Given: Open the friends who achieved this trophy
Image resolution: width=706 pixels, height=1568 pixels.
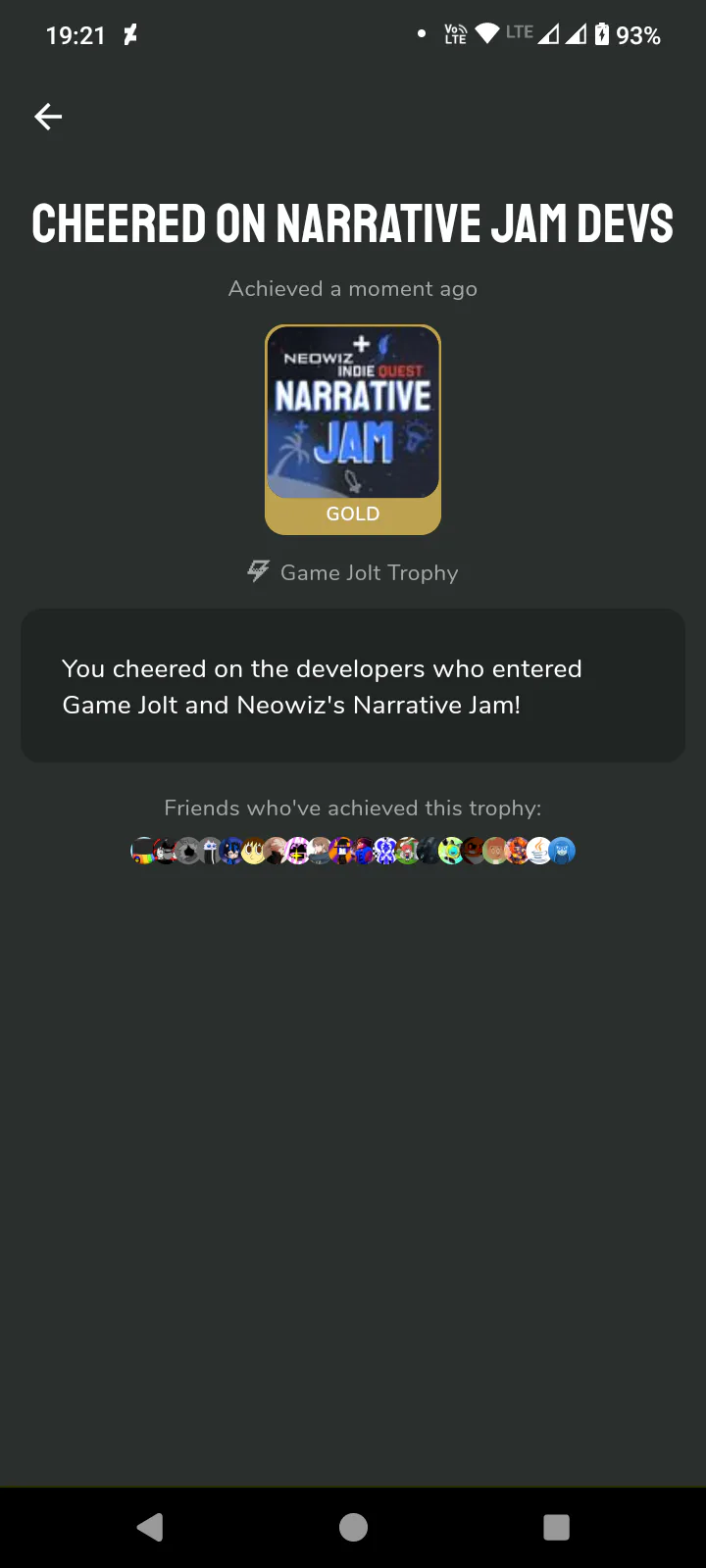Looking at the screenshot, I should pyautogui.click(x=353, y=851).
